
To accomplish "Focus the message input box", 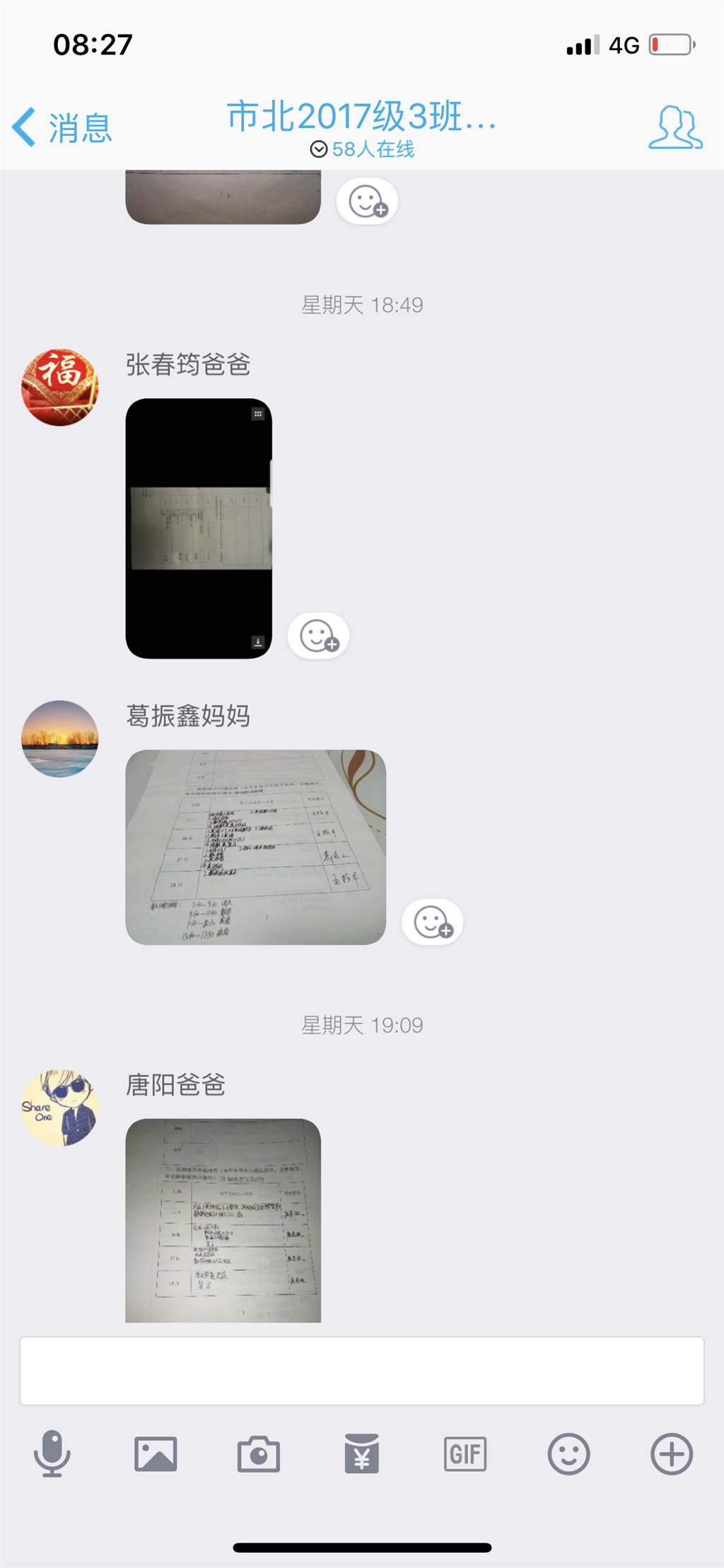I will tap(362, 1371).
